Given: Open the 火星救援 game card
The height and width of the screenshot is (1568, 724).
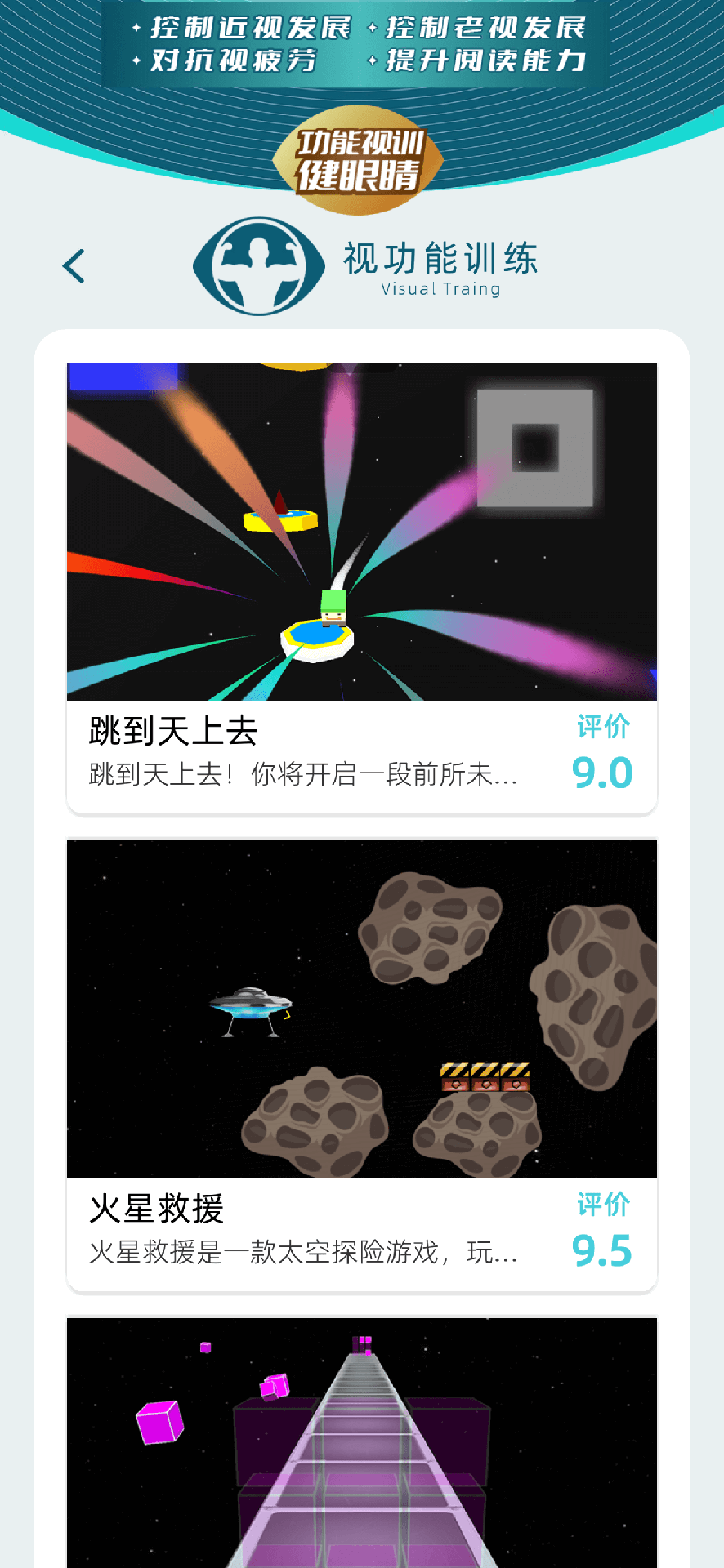Looking at the screenshot, I should pos(362,1066).
